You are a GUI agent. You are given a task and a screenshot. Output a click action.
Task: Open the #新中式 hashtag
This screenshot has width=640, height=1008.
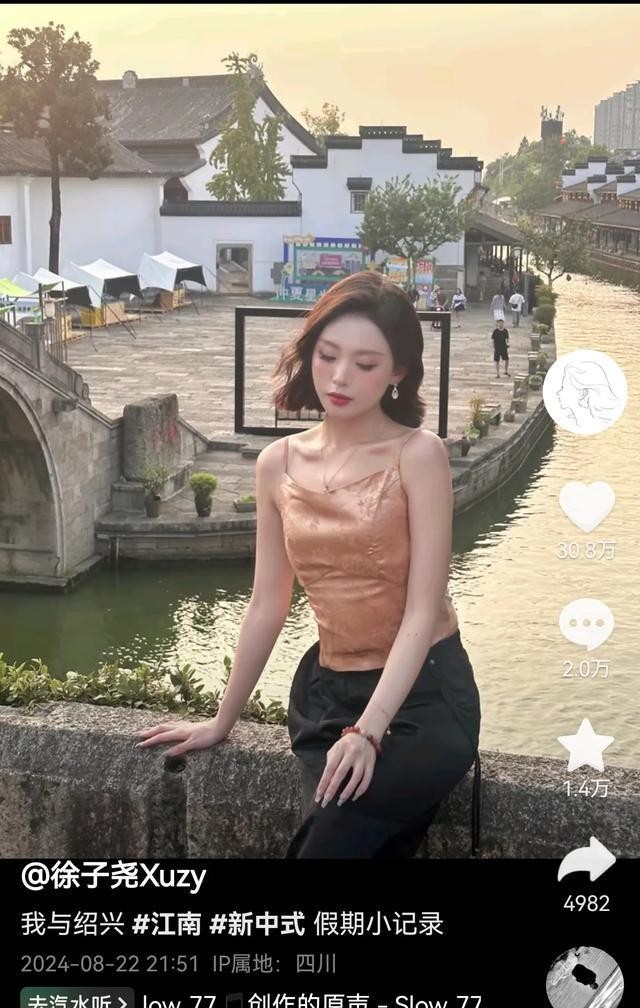(257, 923)
